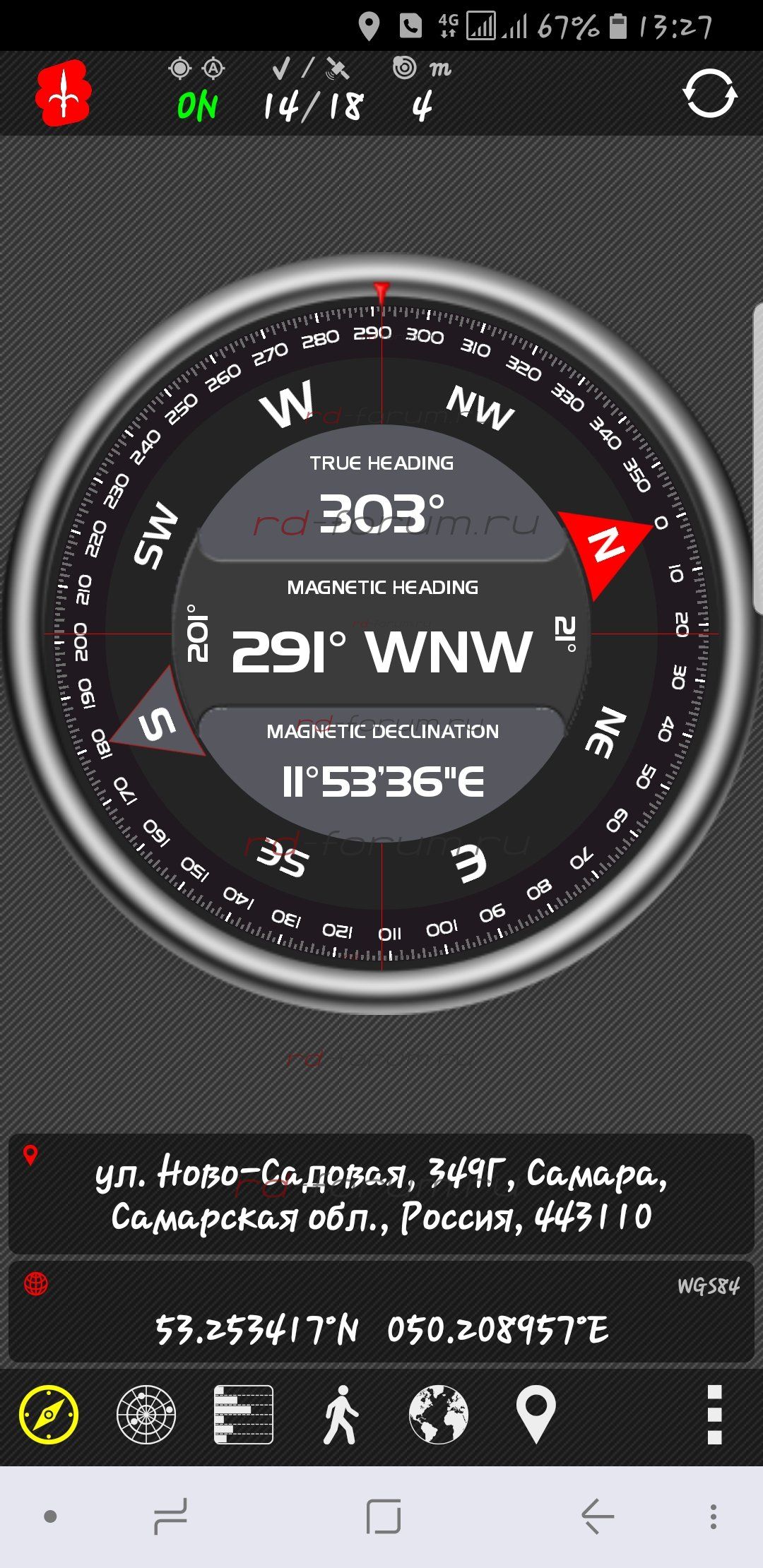Open the world globe tab
The width and height of the screenshot is (763, 1568).
point(438,1414)
